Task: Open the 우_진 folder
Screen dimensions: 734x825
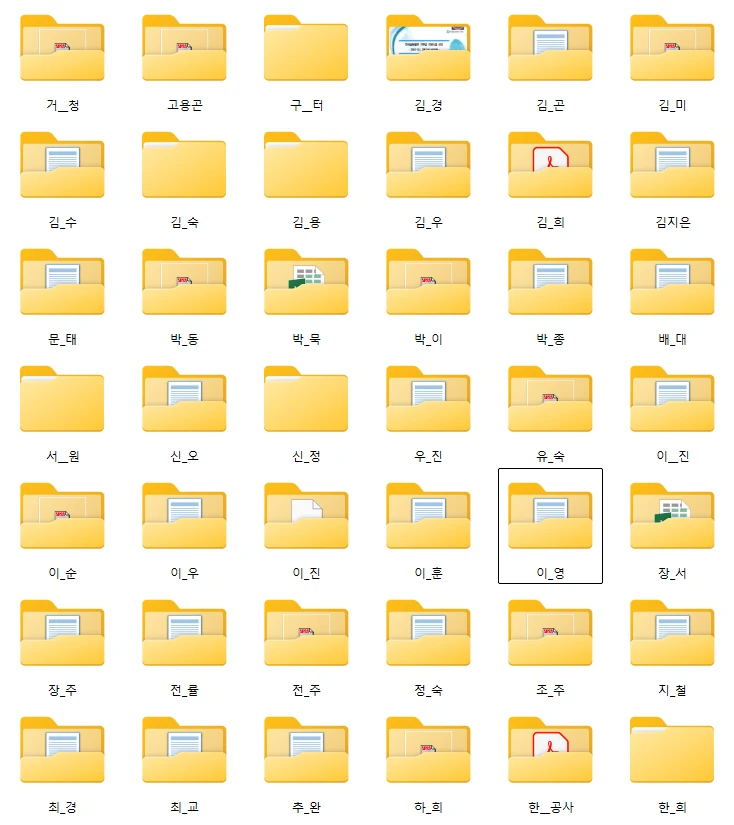Action: pyautogui.click(x=428, y=398)
